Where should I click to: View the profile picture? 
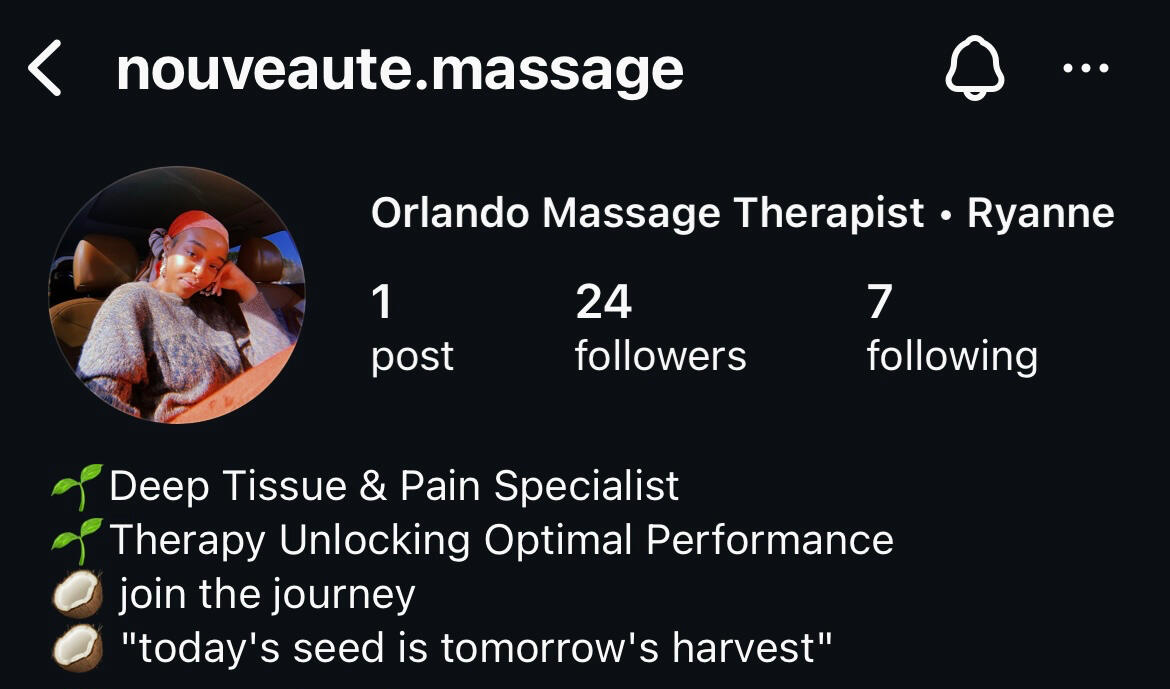coord(177,295)
